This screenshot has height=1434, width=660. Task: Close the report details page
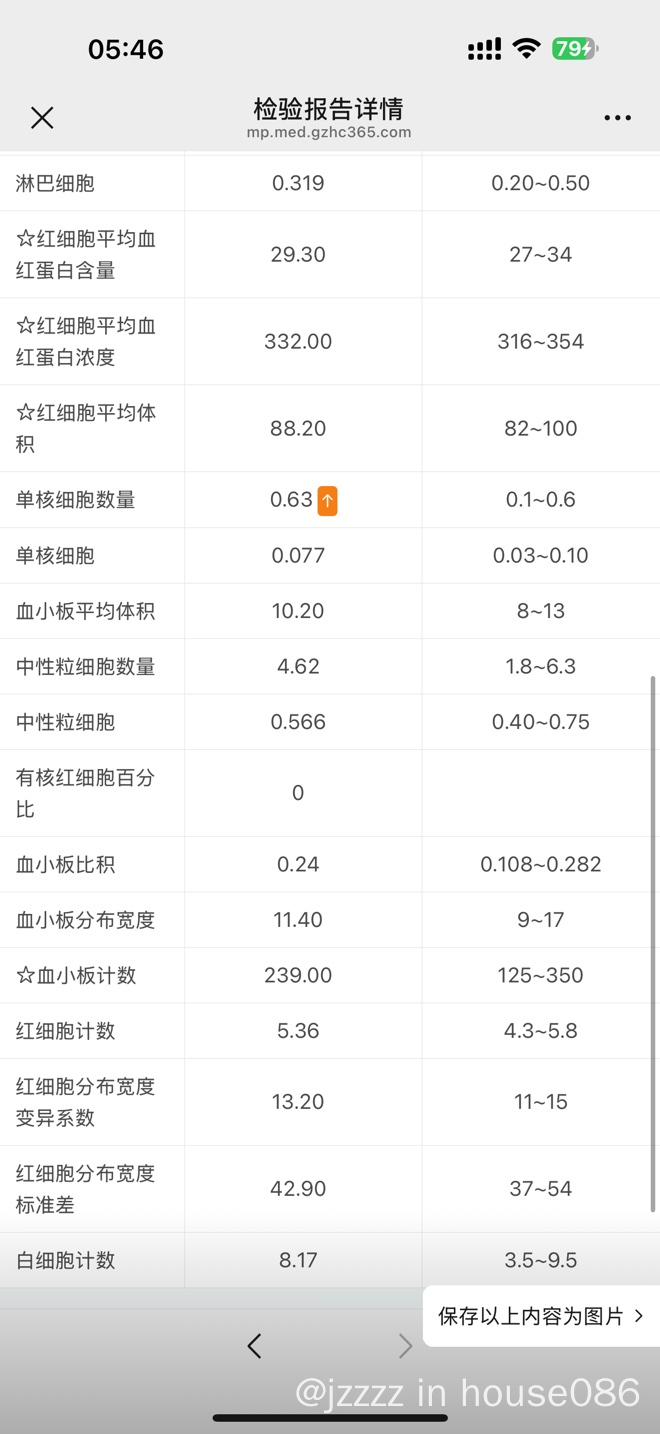(42, 118)
